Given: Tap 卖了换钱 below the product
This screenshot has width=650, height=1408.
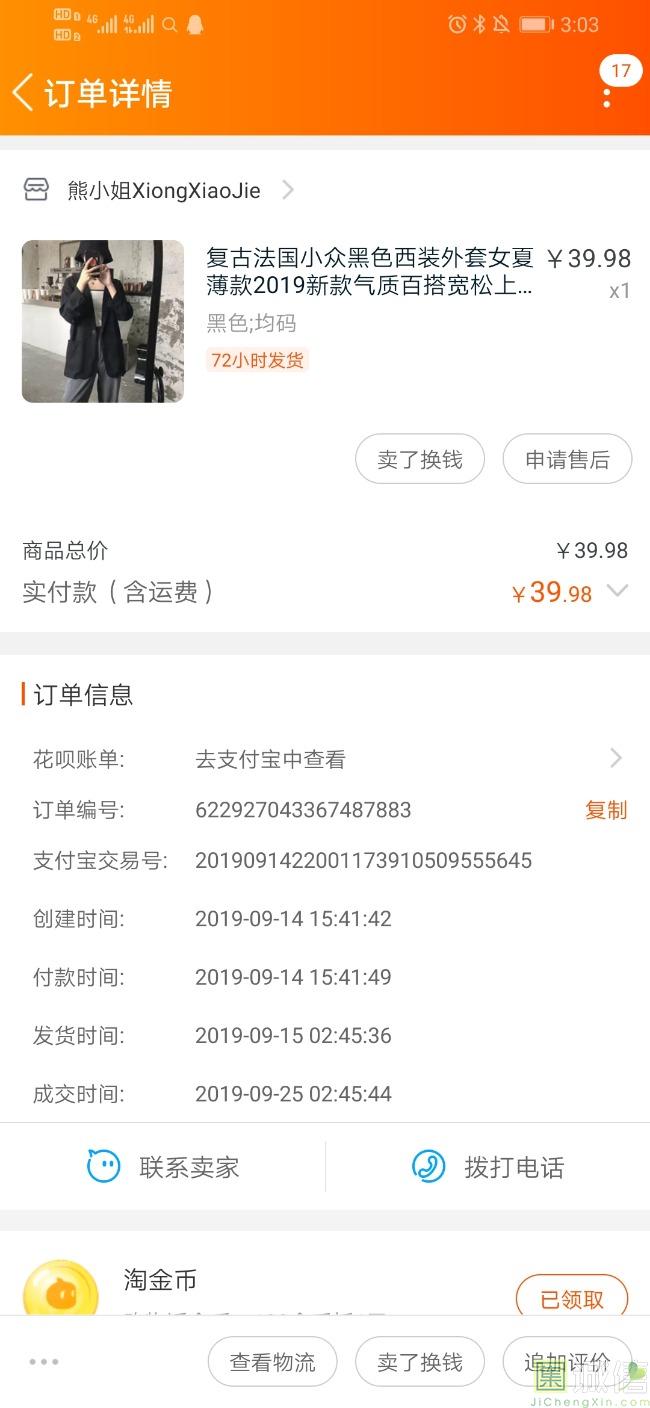Looking at the screenshot, I should point(420,460).
